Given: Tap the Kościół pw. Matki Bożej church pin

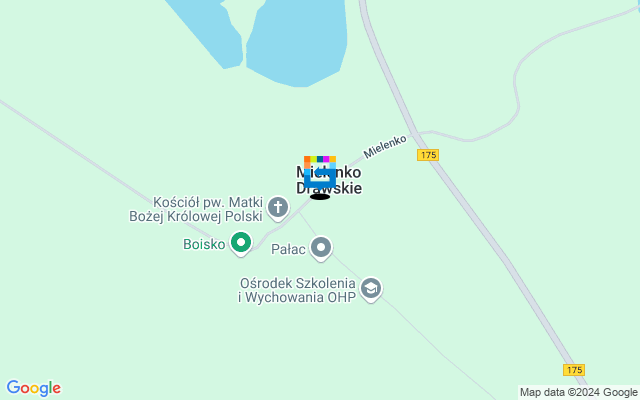Looking at the screenshot, I should [278, 207].
